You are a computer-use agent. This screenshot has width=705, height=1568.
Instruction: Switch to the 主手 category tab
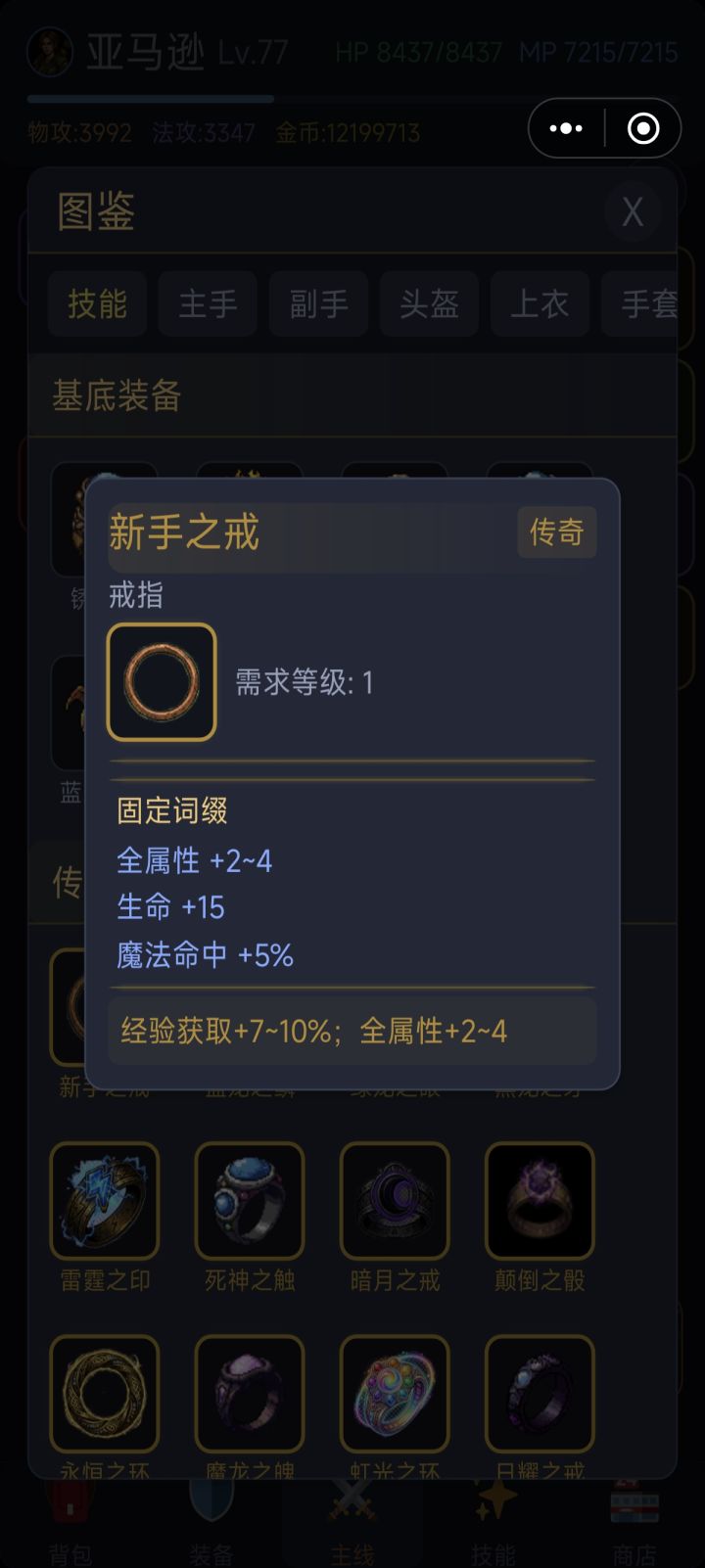pos(208,303)
